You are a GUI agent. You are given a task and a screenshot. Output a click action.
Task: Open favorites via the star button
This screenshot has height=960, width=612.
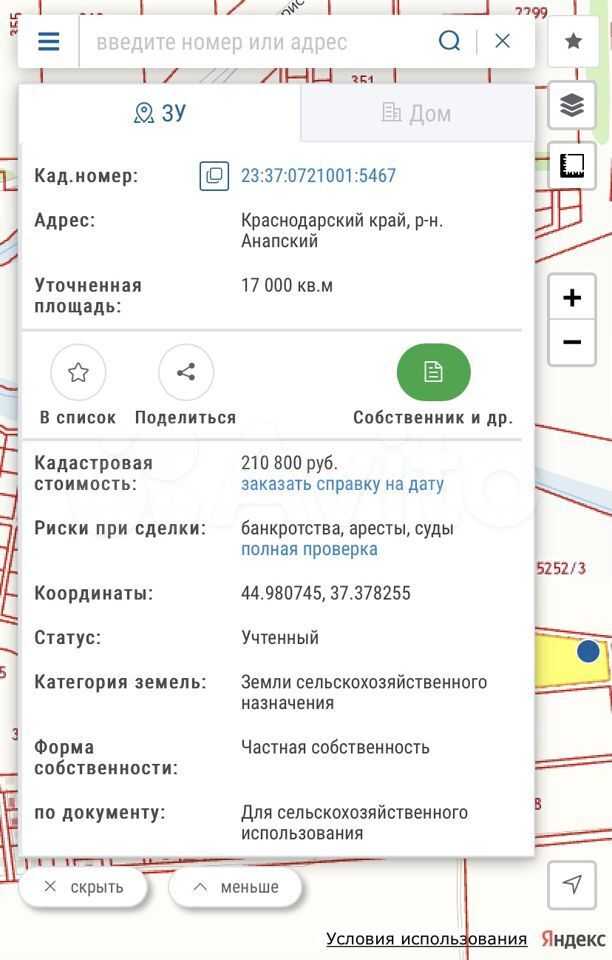click(x=572, y=41)
